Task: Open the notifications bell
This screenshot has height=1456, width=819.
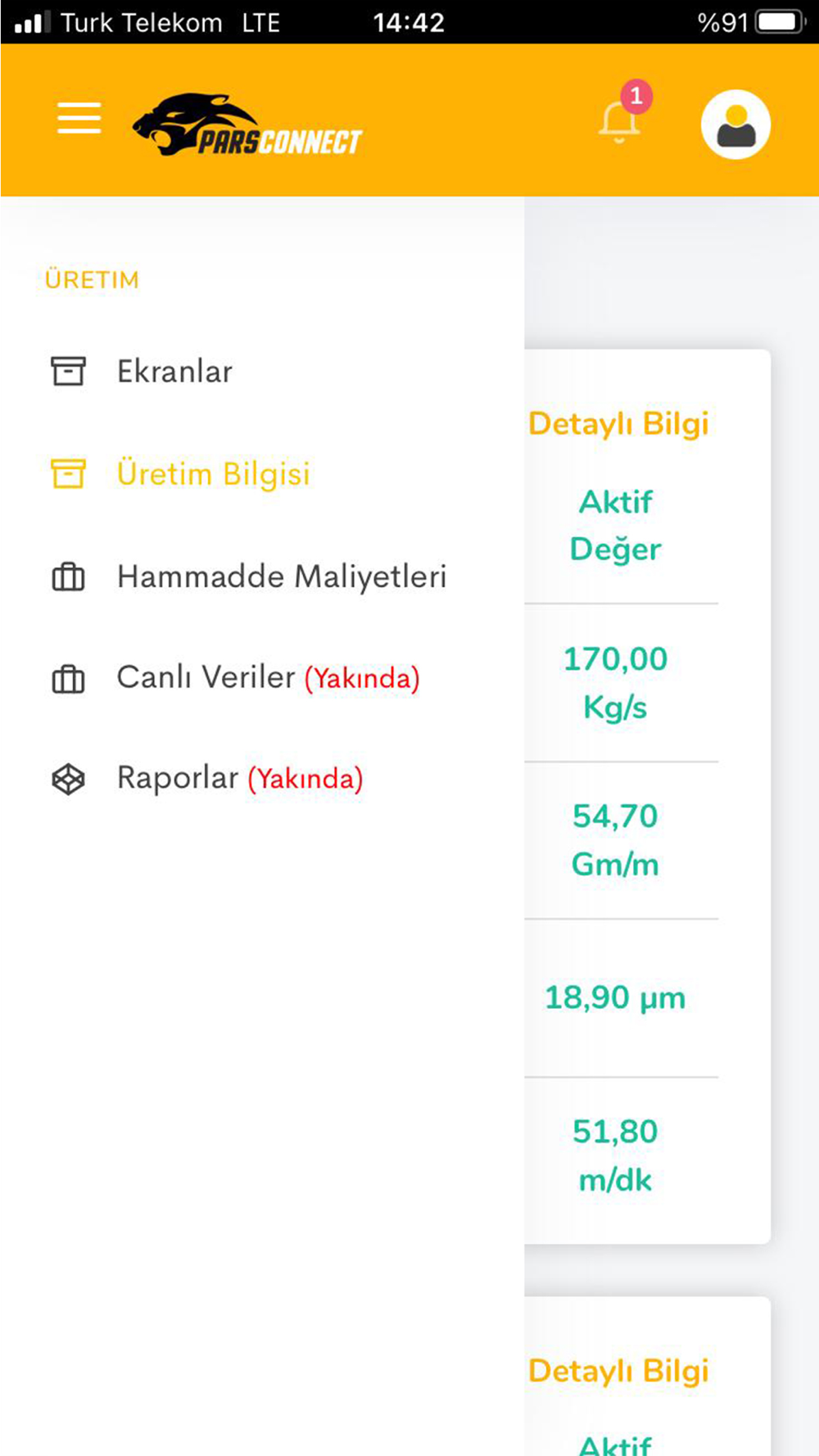Action: pos(620,121)
